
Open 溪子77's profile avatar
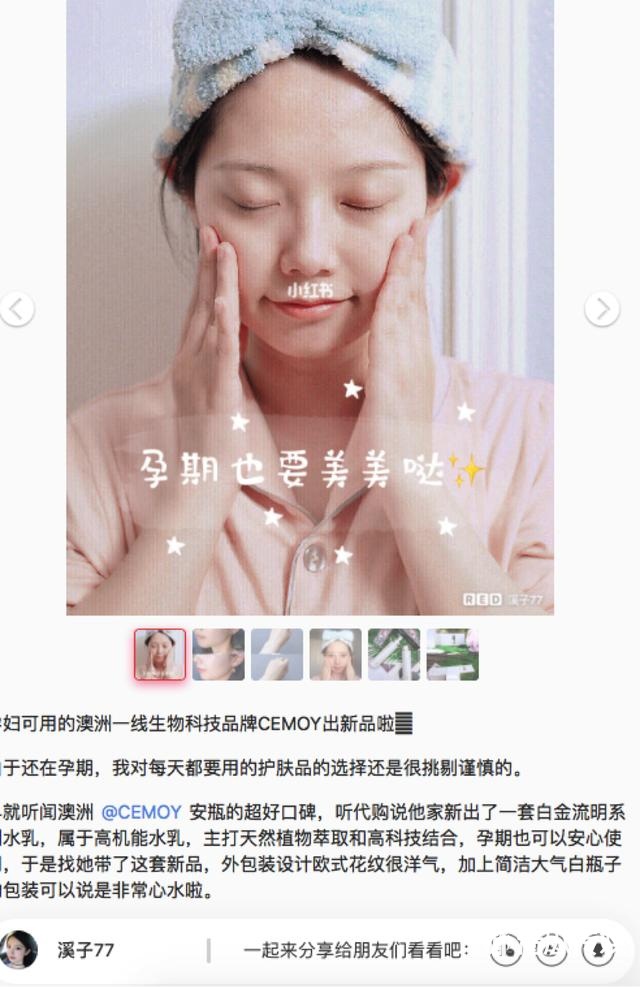point(20,949)
